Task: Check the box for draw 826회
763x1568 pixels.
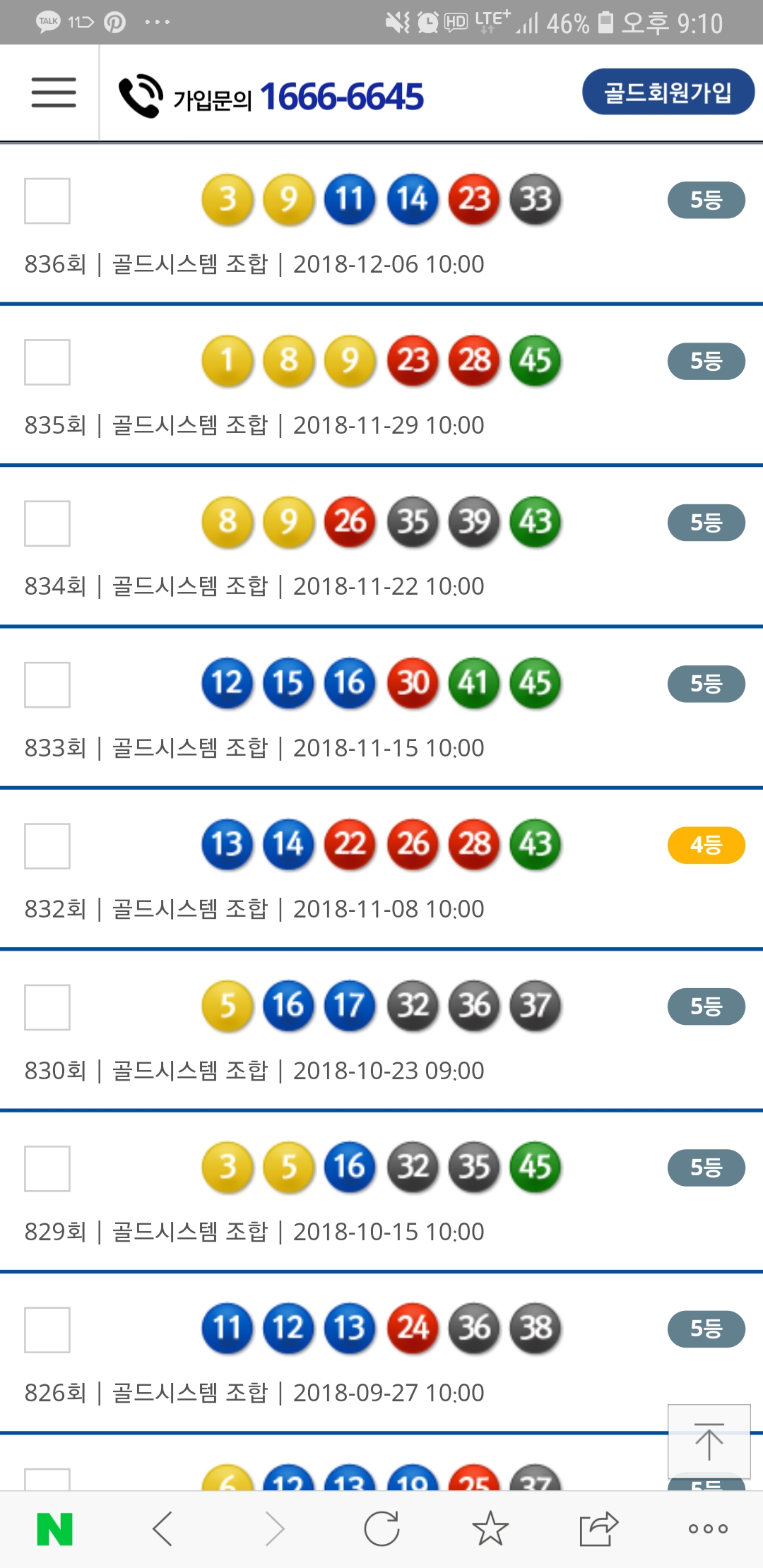Action: tap(47, 1329)
